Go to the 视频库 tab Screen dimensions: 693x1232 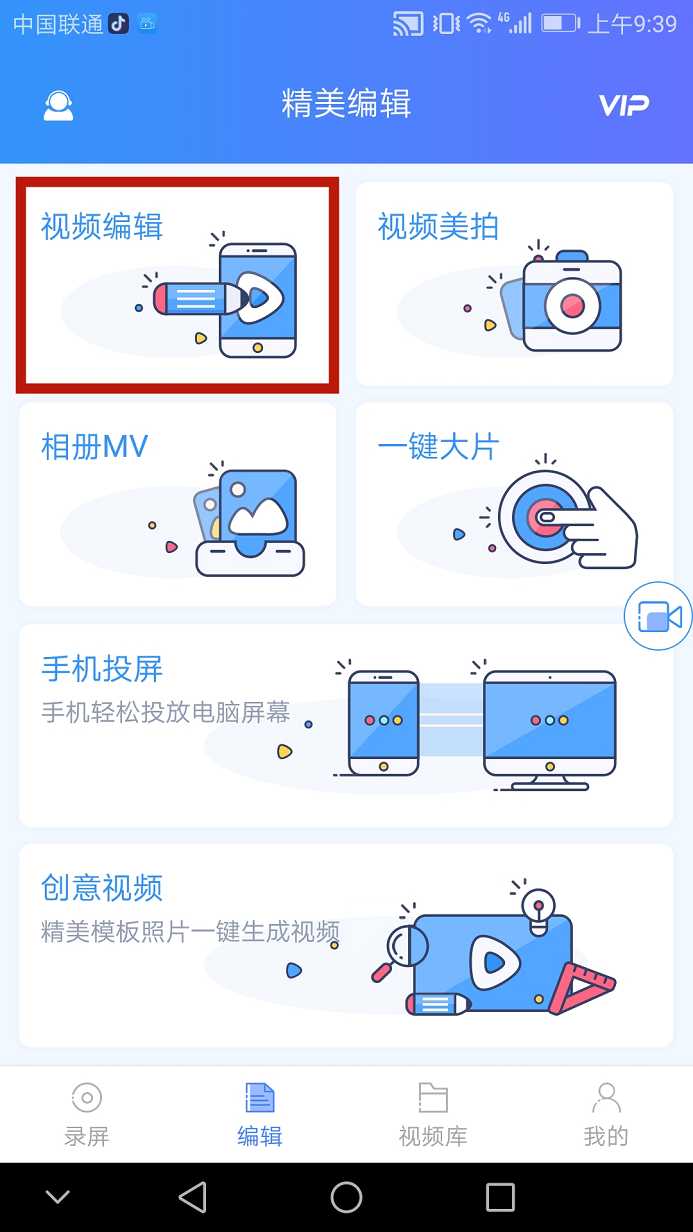(x=433, y=1114)
